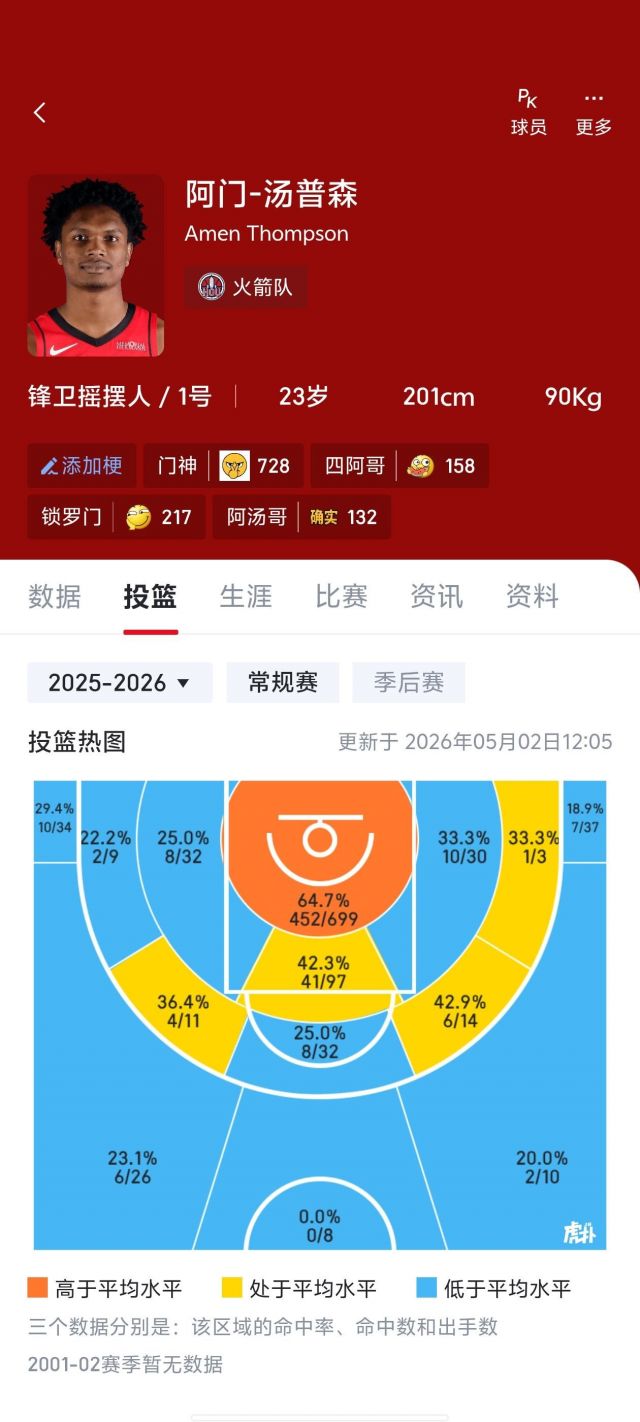Open the 火箭队 team page
The width and height of the screenshot is (640, 1422).
[x=246, y=287]
